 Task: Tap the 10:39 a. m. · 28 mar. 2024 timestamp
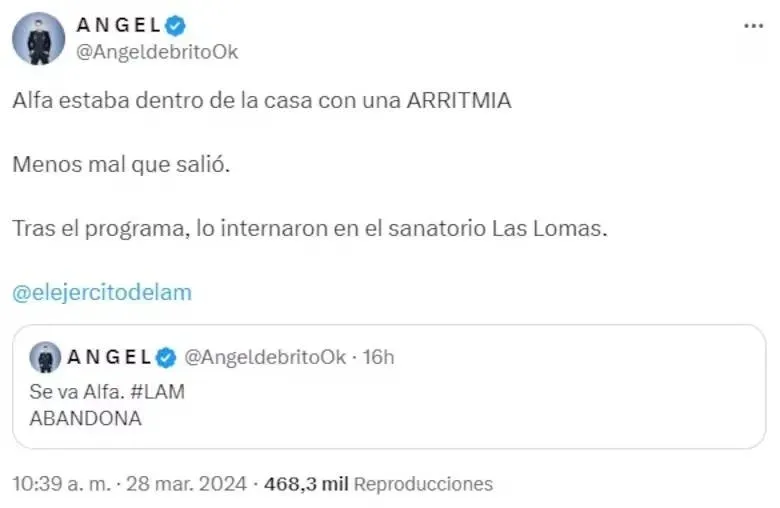pos(129,484)
